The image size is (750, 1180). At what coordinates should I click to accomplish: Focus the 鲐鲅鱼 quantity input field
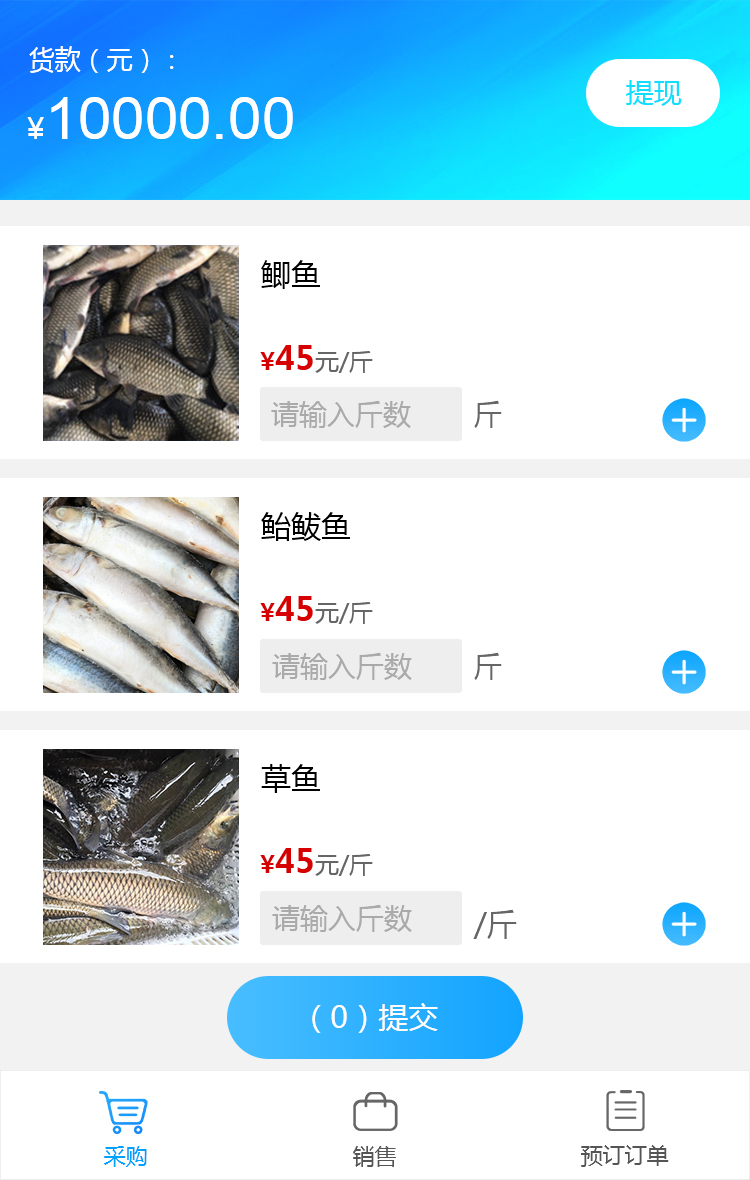point(360,666)
